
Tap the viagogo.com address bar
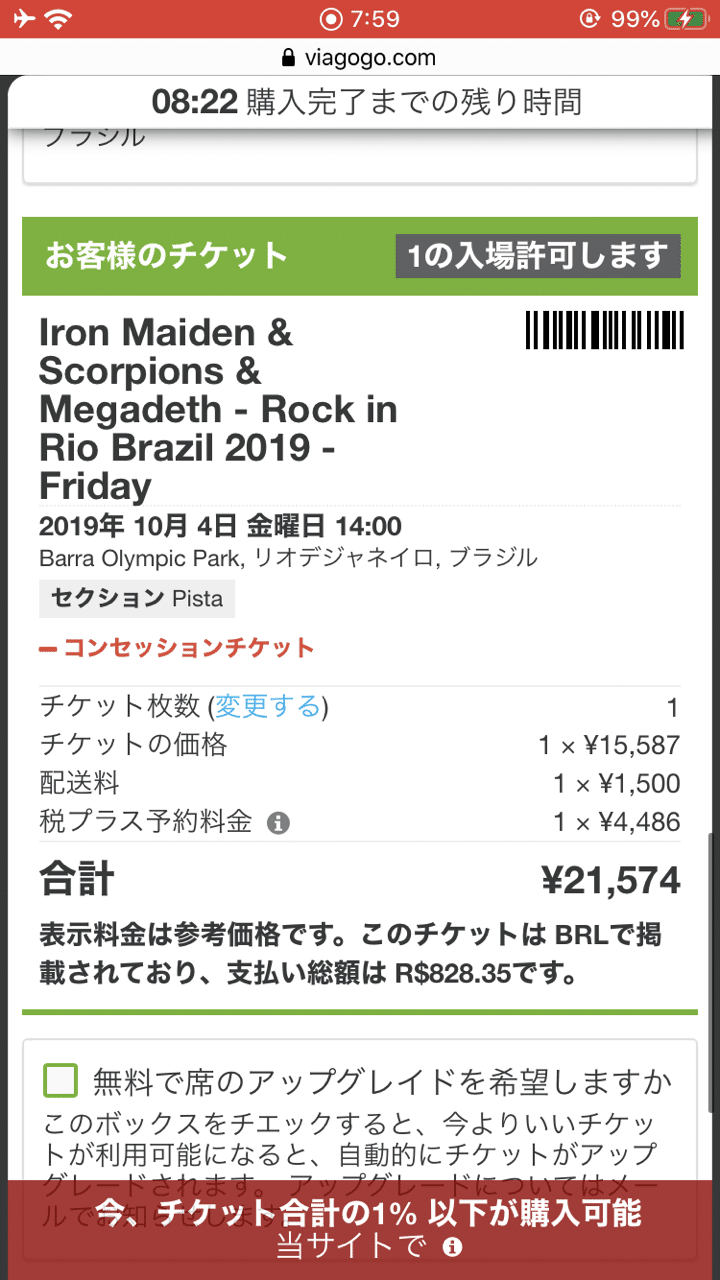coord(360,57)
